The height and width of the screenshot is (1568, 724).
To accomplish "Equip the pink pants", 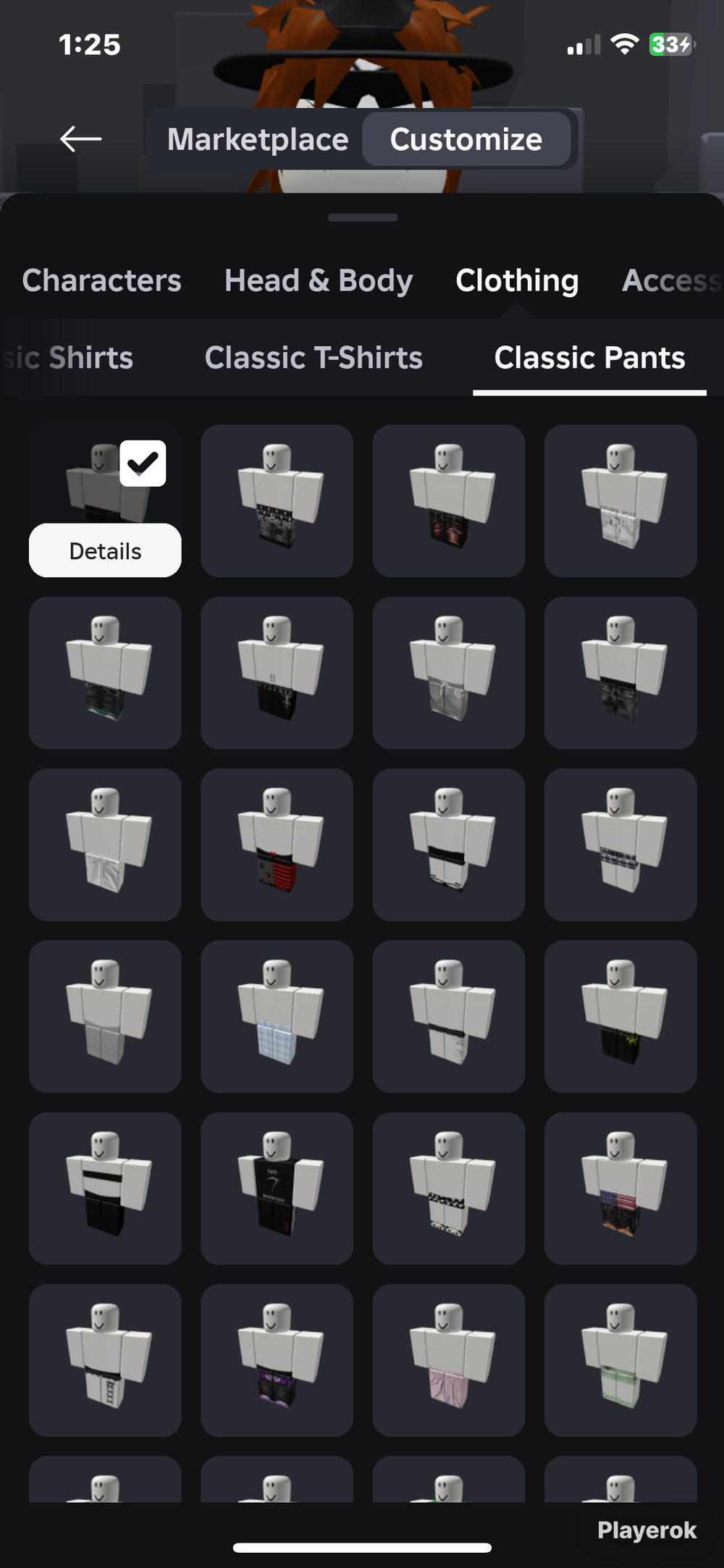I will (449, 1360).
